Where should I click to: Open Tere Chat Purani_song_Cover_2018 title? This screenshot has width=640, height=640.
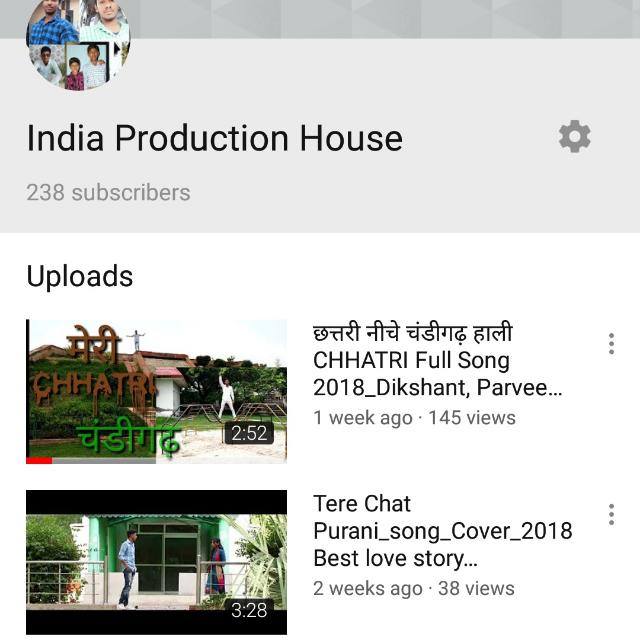[x=442, y=530]
